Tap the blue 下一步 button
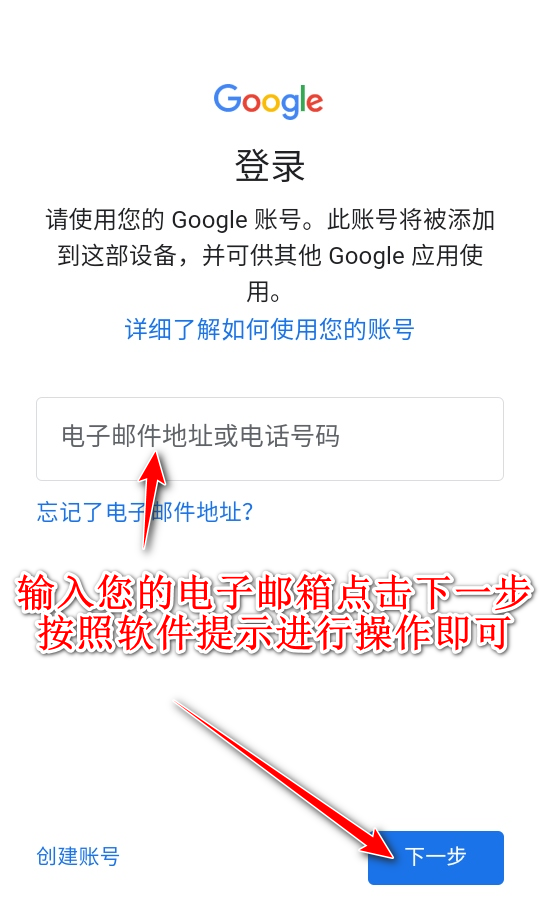 (436, 857)
